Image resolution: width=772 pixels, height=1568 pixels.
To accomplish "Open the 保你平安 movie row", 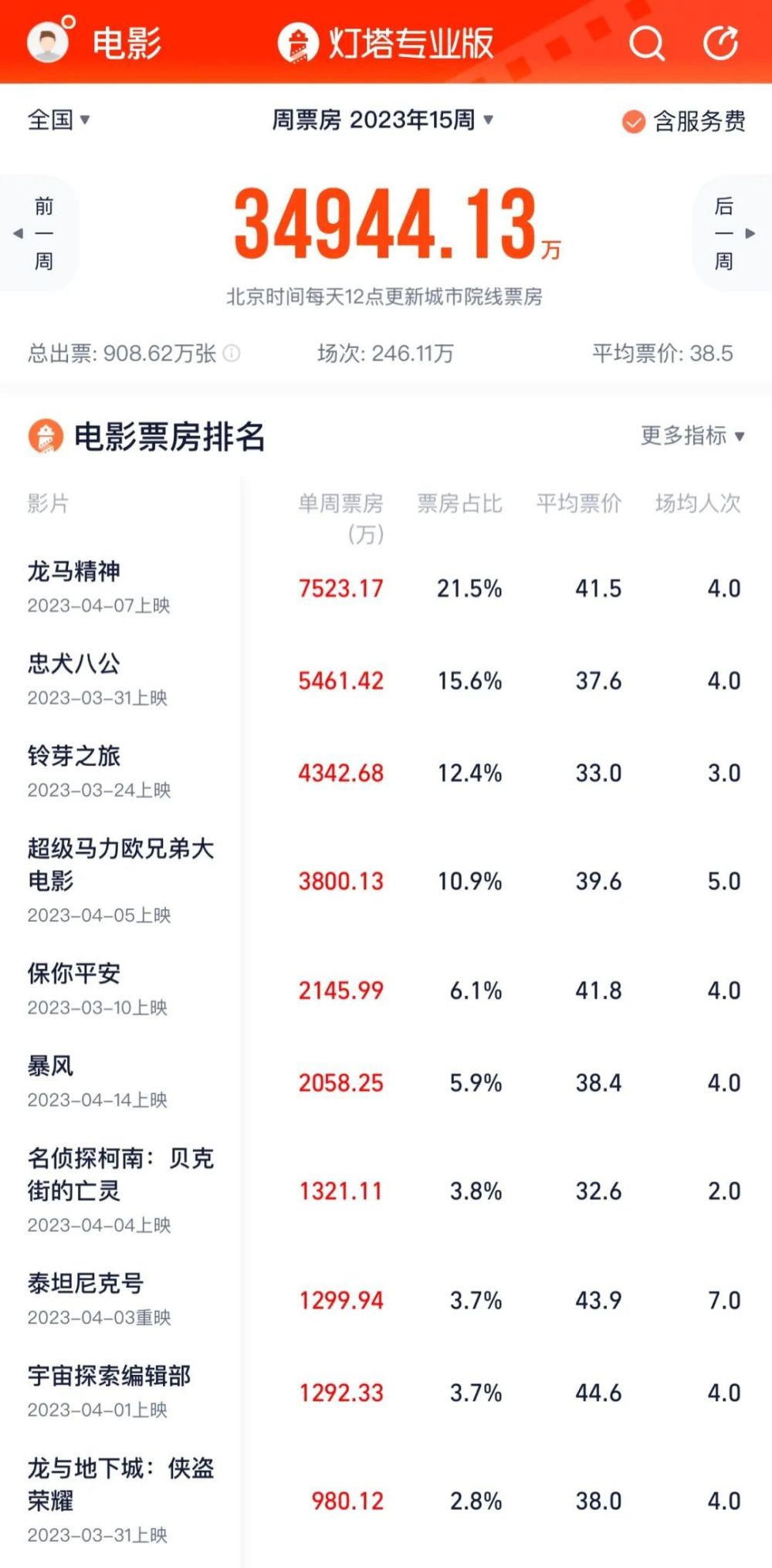I will [386, 990].
